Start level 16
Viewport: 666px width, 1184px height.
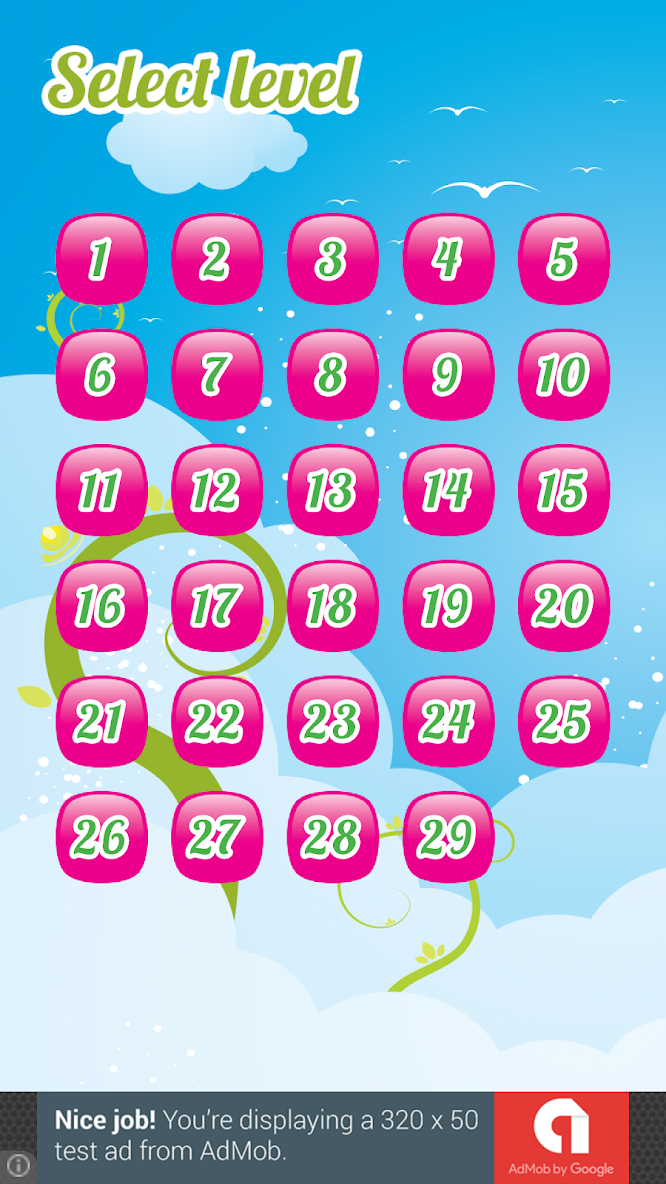click(x=101, y=606)
